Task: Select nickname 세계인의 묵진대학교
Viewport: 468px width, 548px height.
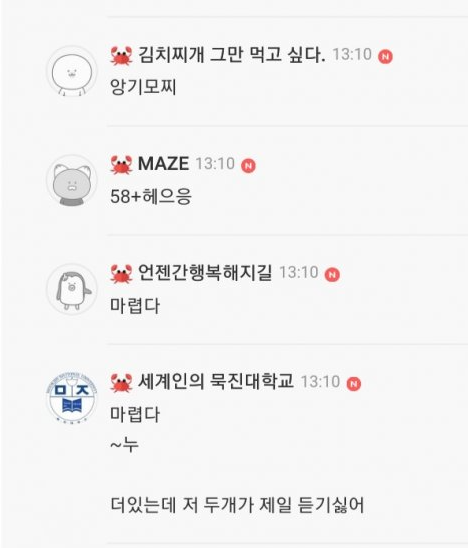Action: 216,381
